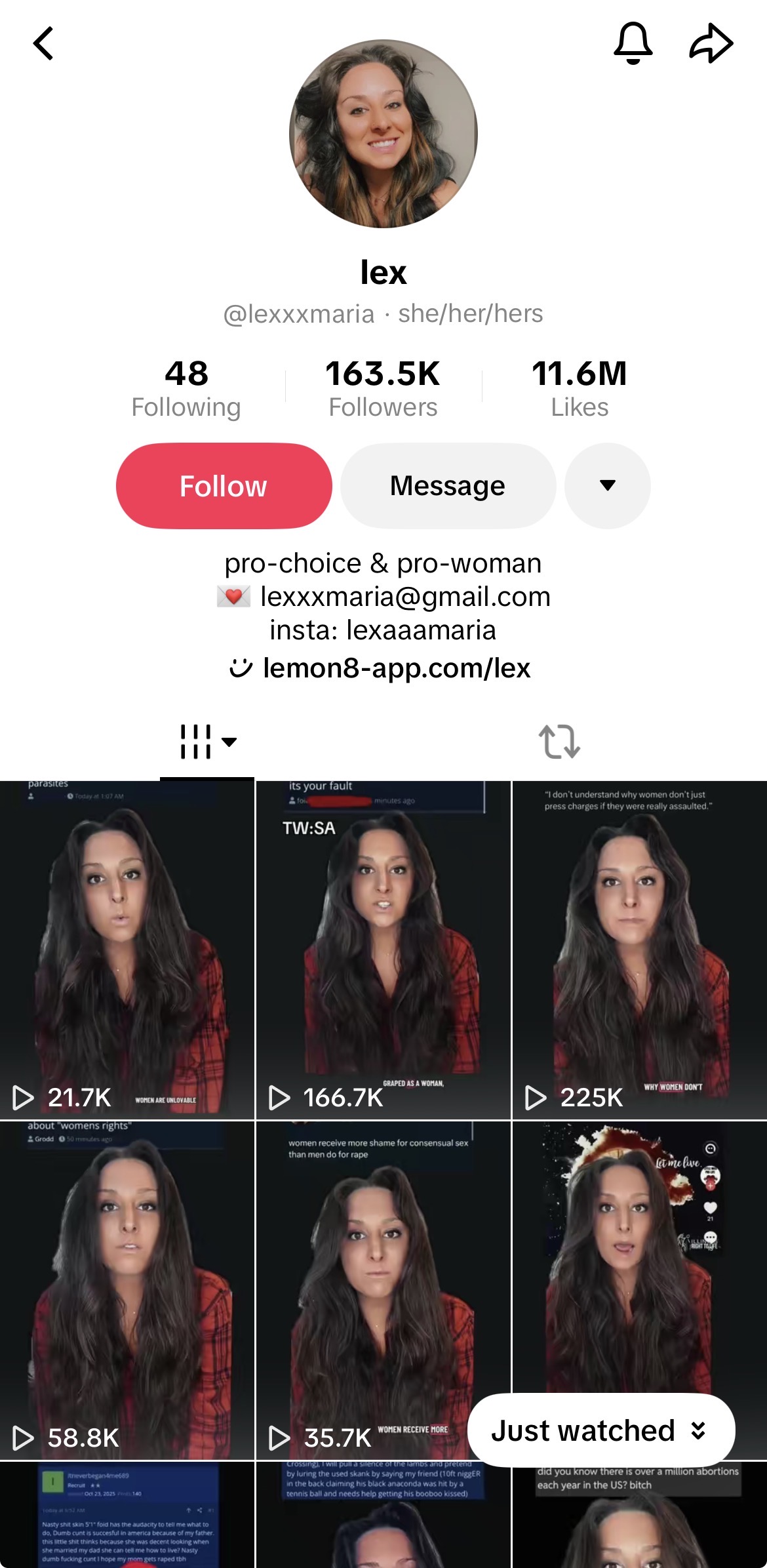Open the video with 35.7K views
This screenshot has height=1568, width=767.
tap(383, 1292)
